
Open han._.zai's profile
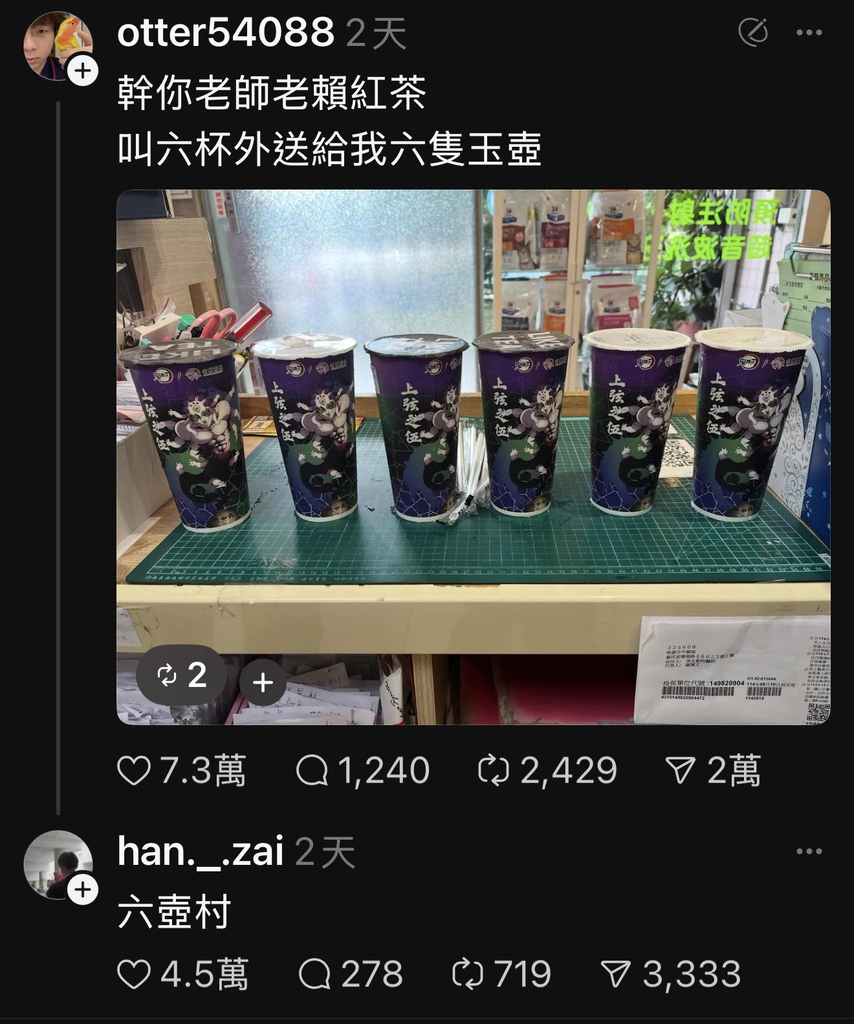(200, 852)
